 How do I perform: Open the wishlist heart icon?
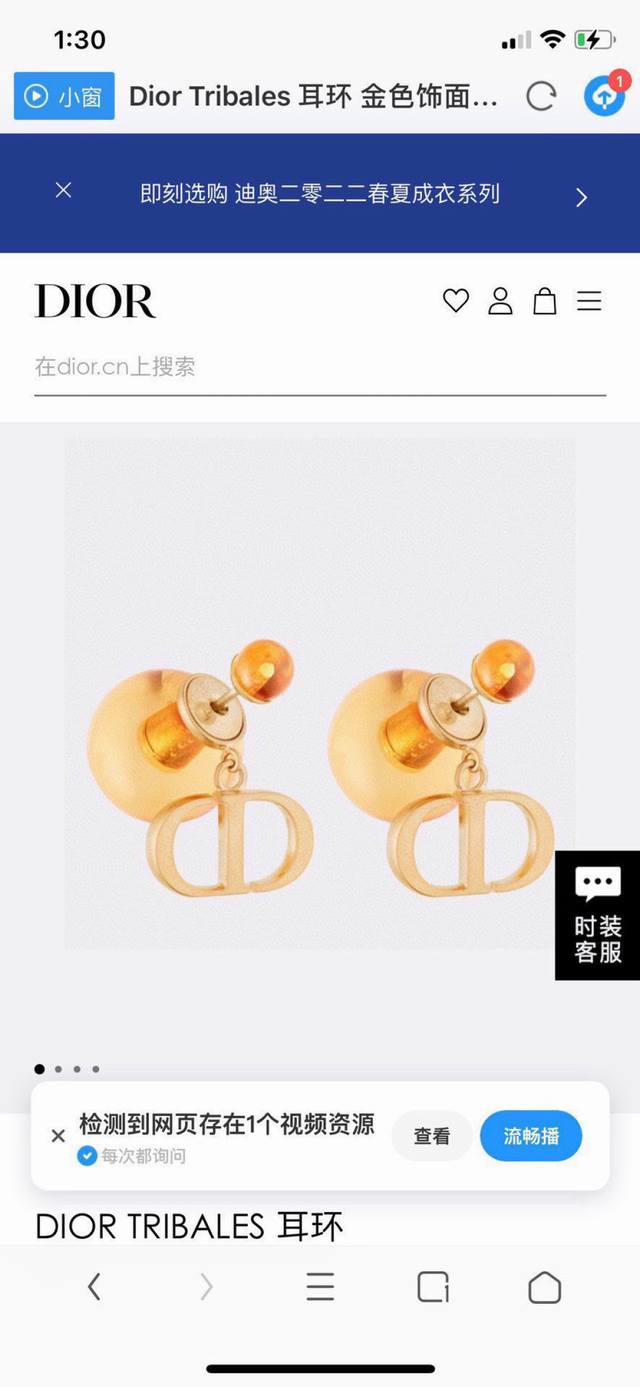click(x=456, y=300)
